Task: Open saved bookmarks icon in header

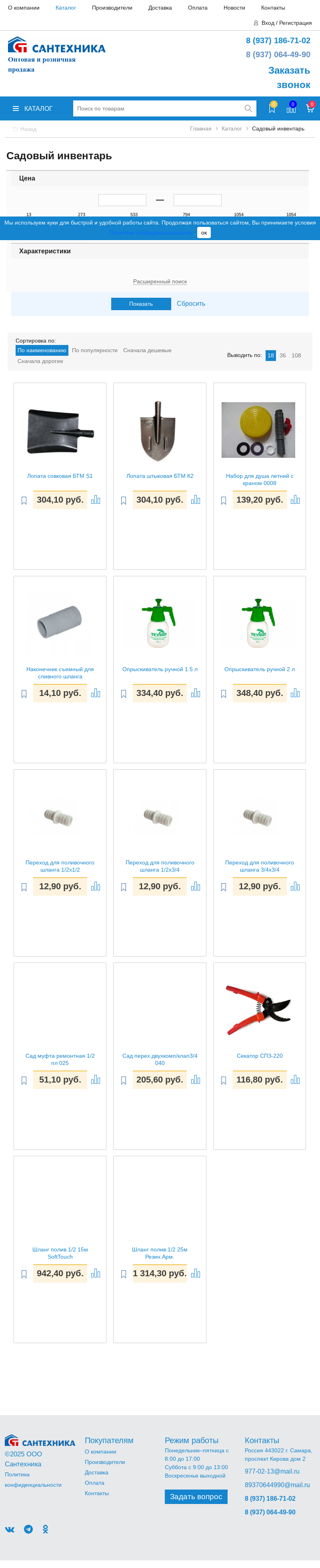Action: 272,108
